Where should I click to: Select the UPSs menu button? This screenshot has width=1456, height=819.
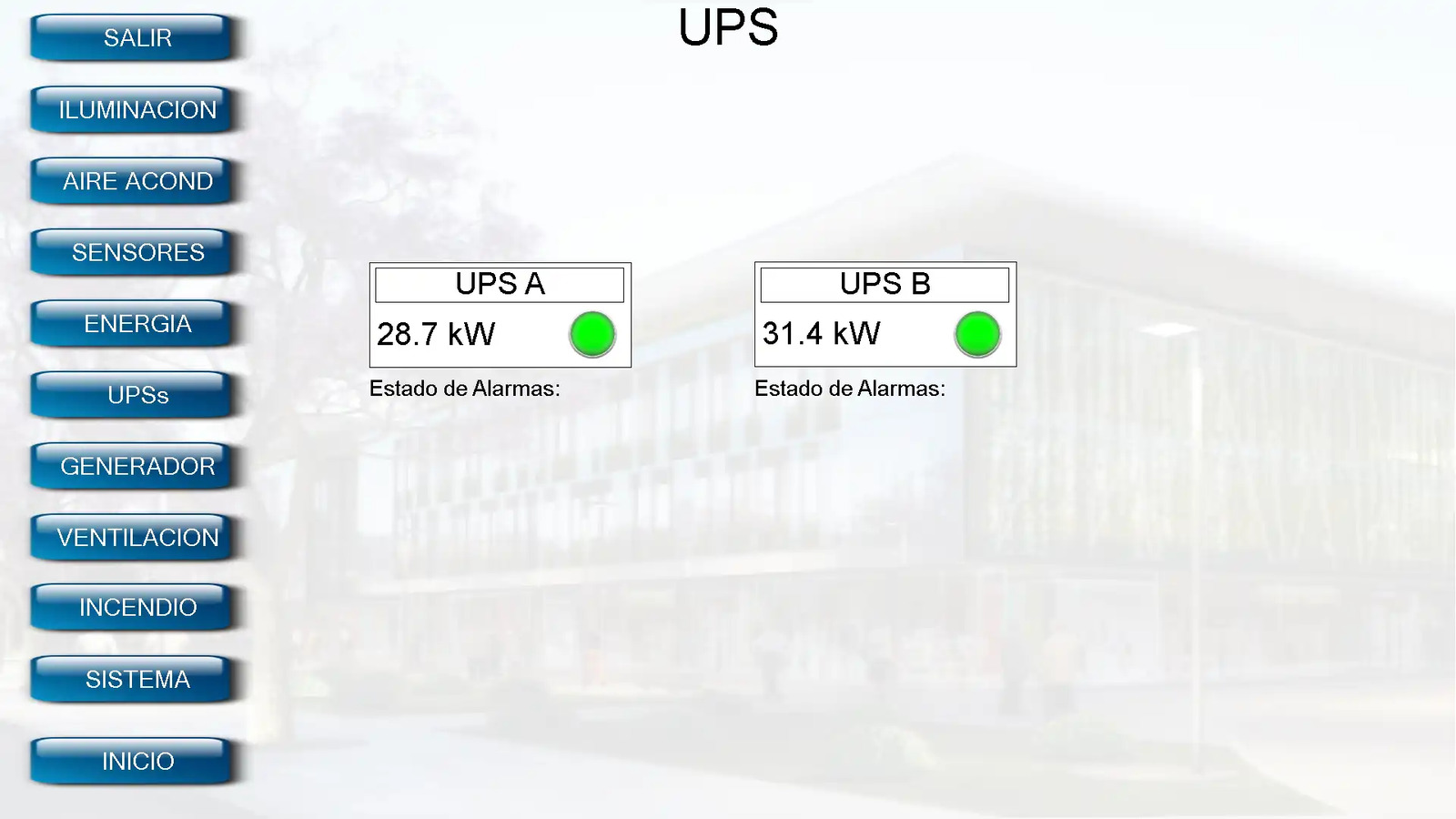137,395
